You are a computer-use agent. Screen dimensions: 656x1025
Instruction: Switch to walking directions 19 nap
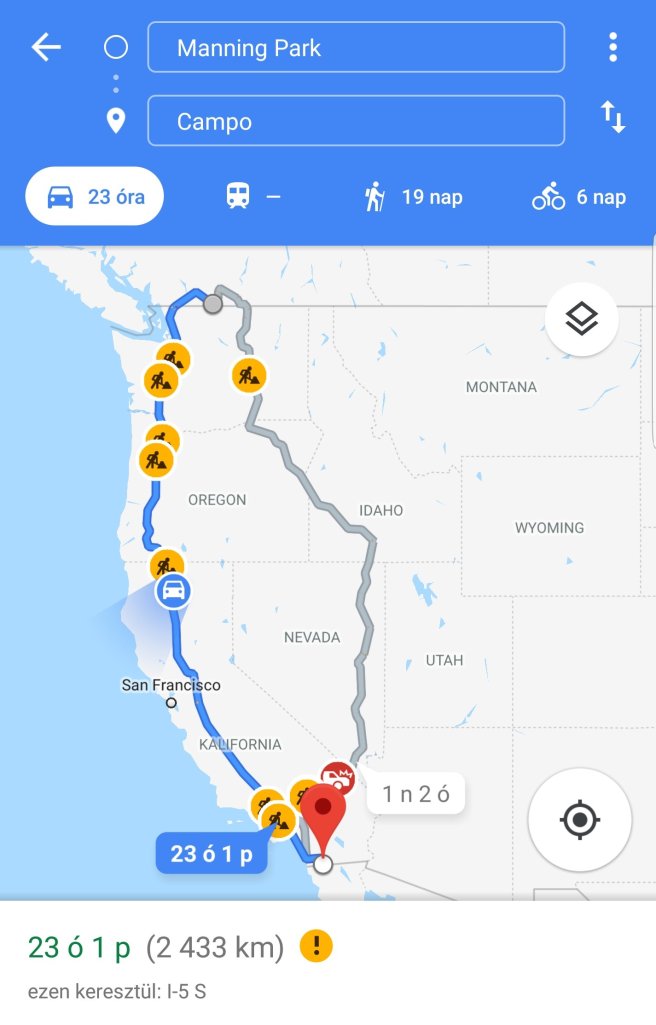click(x=412, y=197)
